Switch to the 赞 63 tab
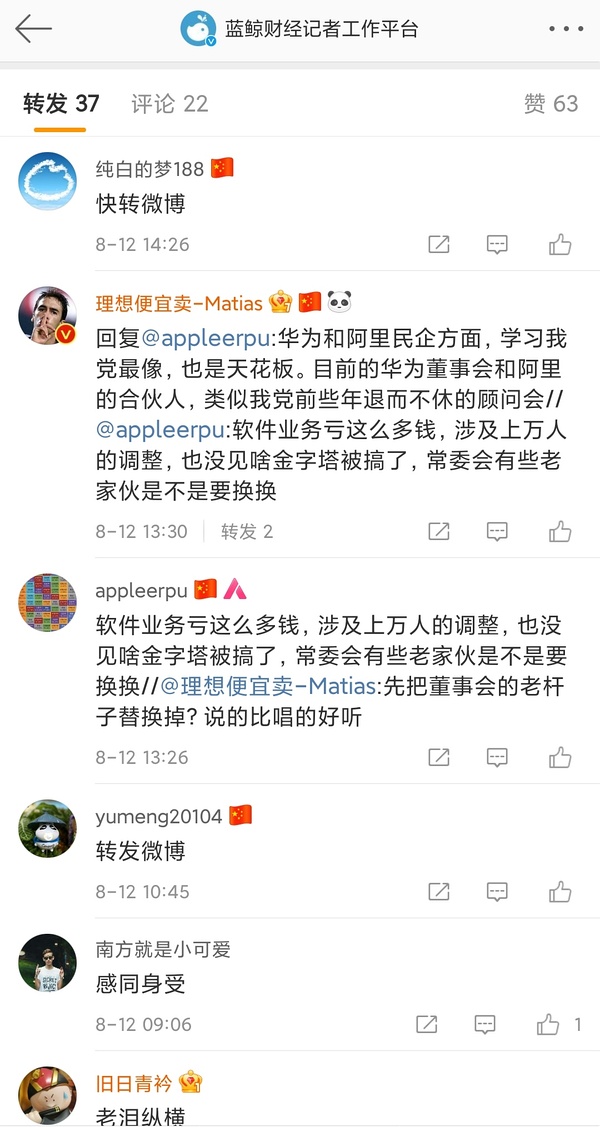 coord(550,103)
